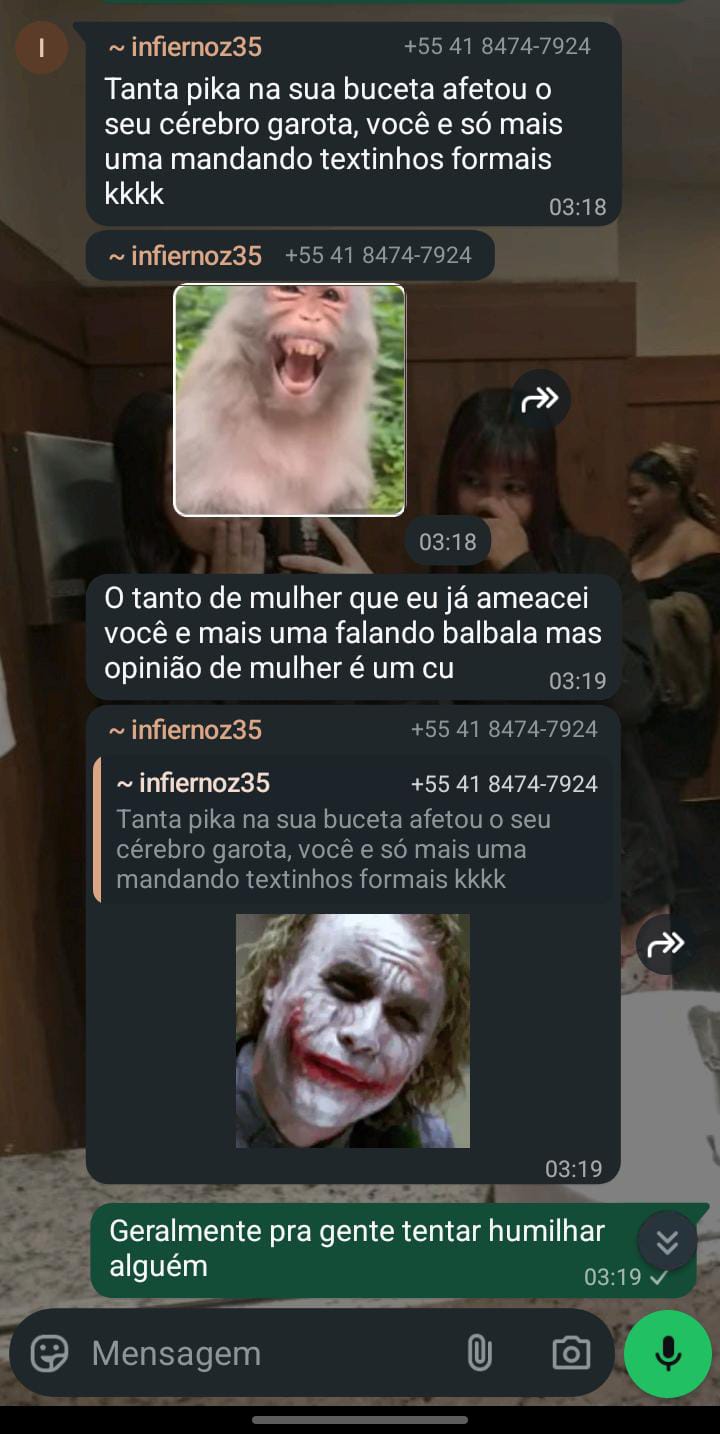
Task: Open the attachment paperclip
Action: coord(479,1354)
